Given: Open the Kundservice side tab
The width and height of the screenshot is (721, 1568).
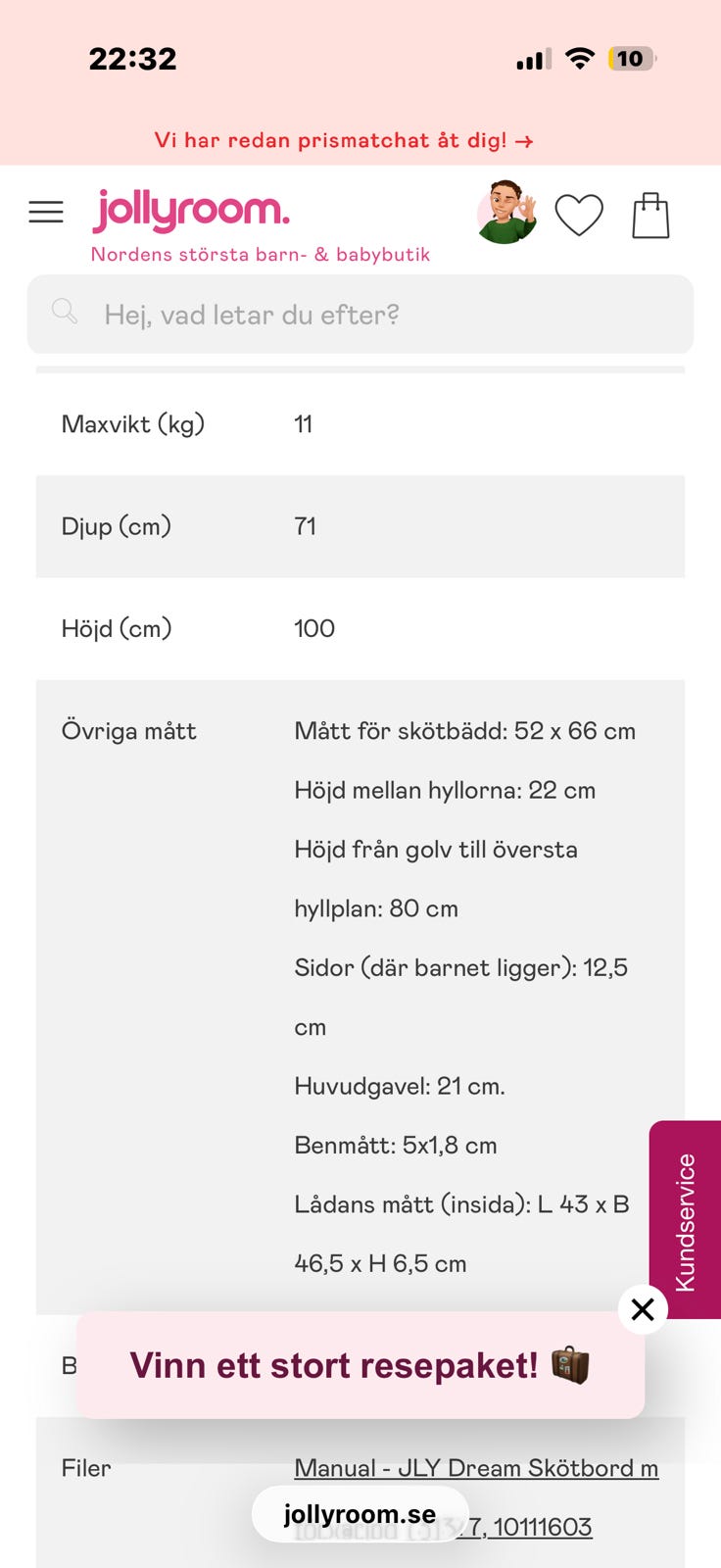Looking at the screenshot, I should pos(685,1220).
